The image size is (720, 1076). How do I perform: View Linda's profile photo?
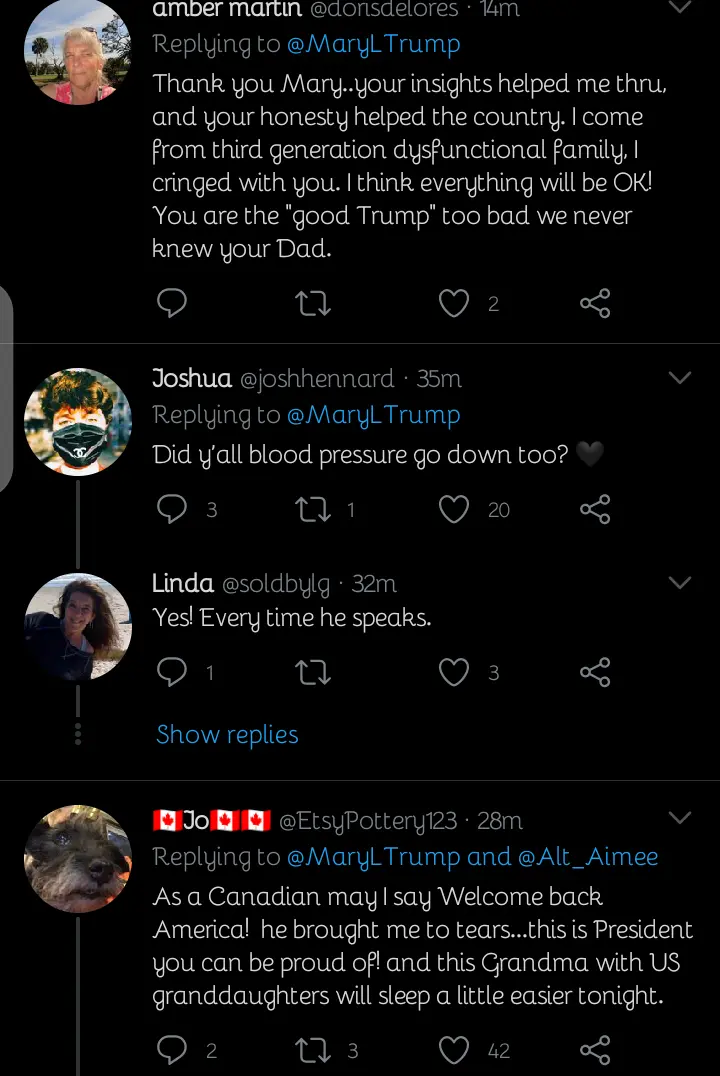pos(78,626)
